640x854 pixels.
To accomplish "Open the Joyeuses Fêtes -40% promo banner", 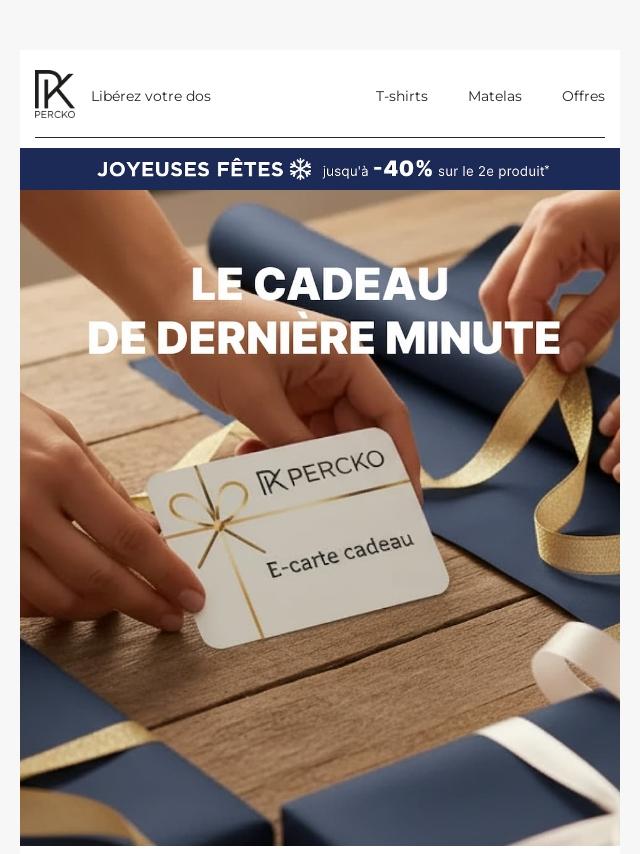I will point(320,169).
